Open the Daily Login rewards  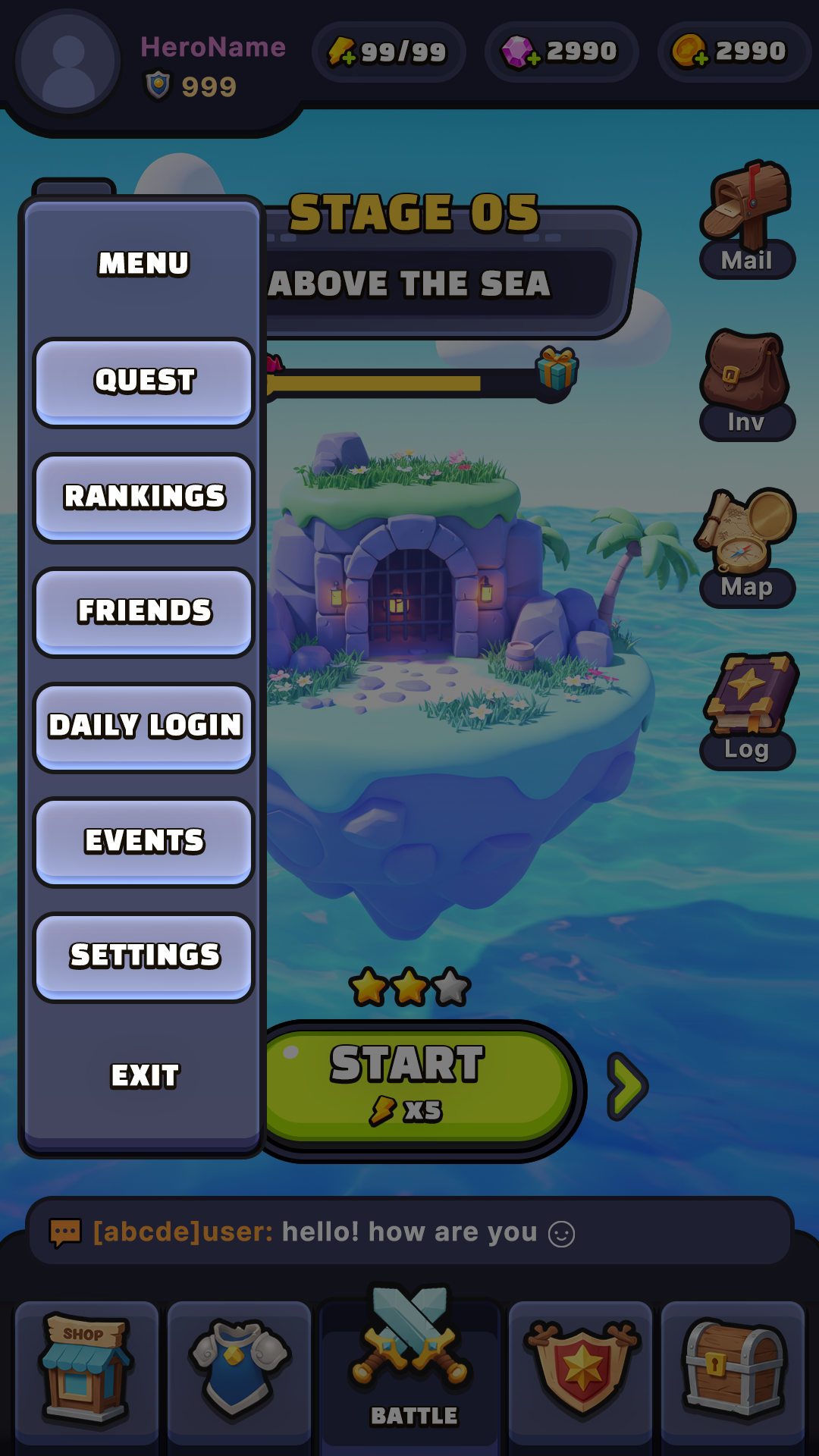(x=143, y=727)
